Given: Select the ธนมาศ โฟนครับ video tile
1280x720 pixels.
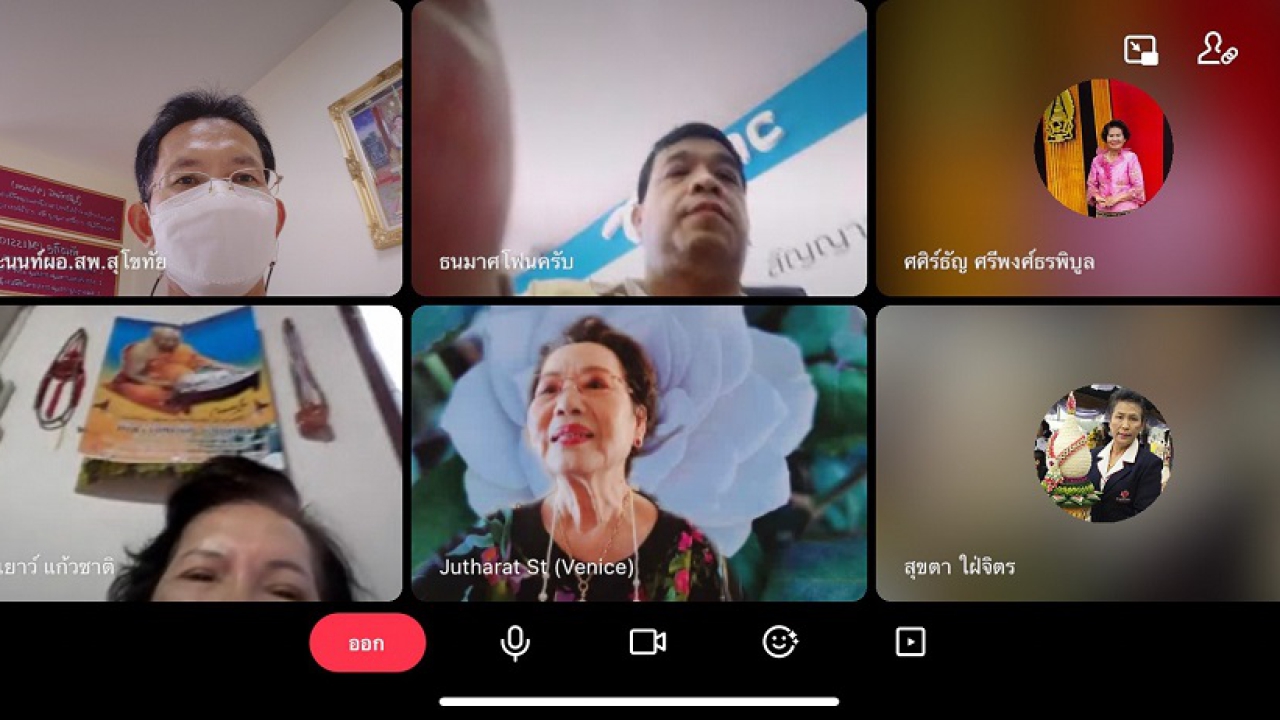Looking at the screenshot, I should click(638, 148).
